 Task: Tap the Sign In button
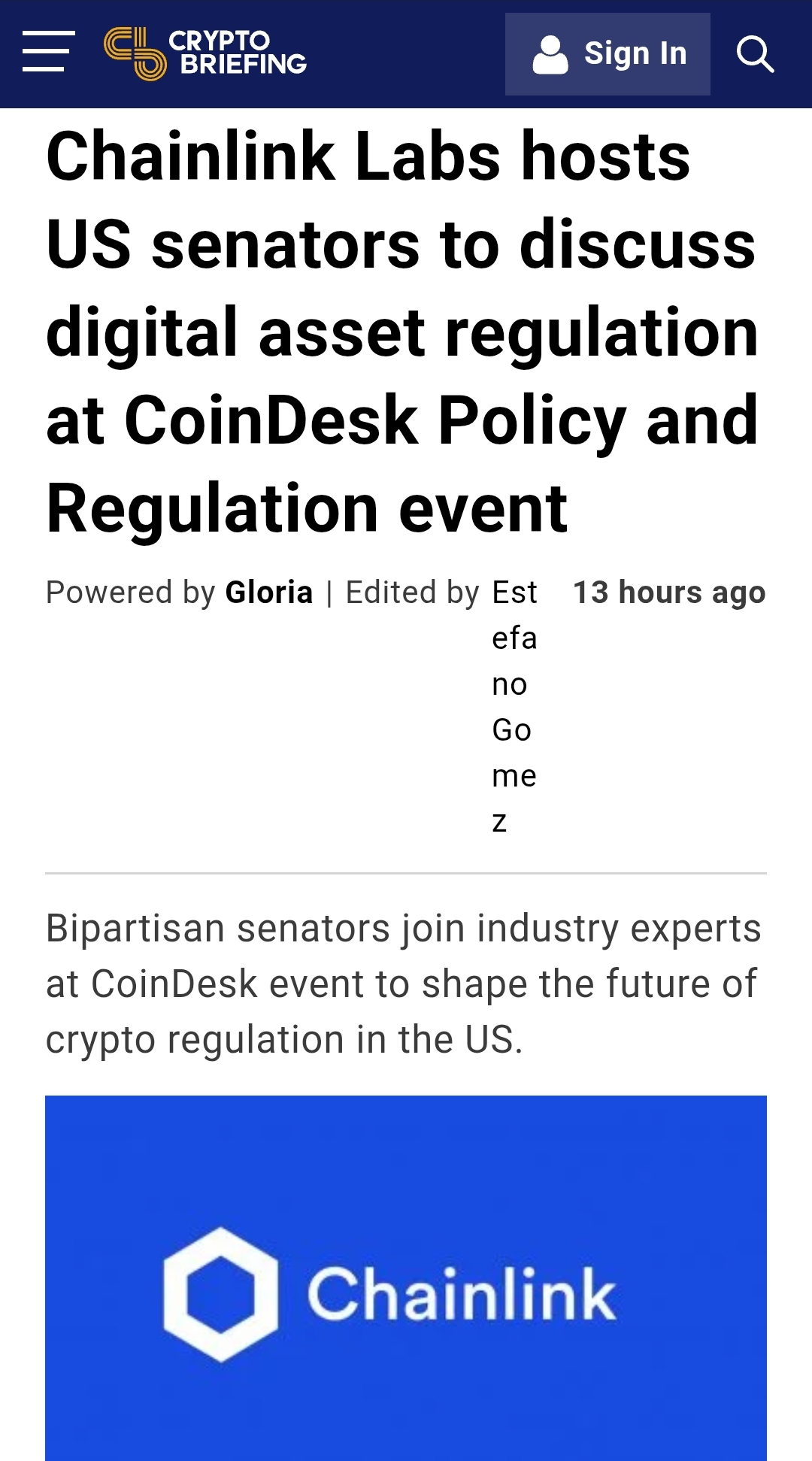[607, 54]
